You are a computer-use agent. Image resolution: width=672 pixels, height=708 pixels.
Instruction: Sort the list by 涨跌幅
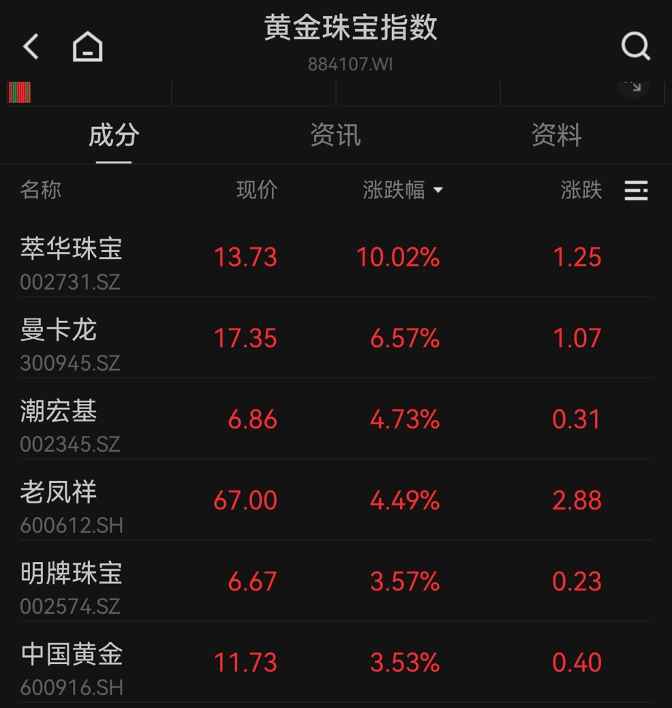pyautogui.click(x=402, y=190)
